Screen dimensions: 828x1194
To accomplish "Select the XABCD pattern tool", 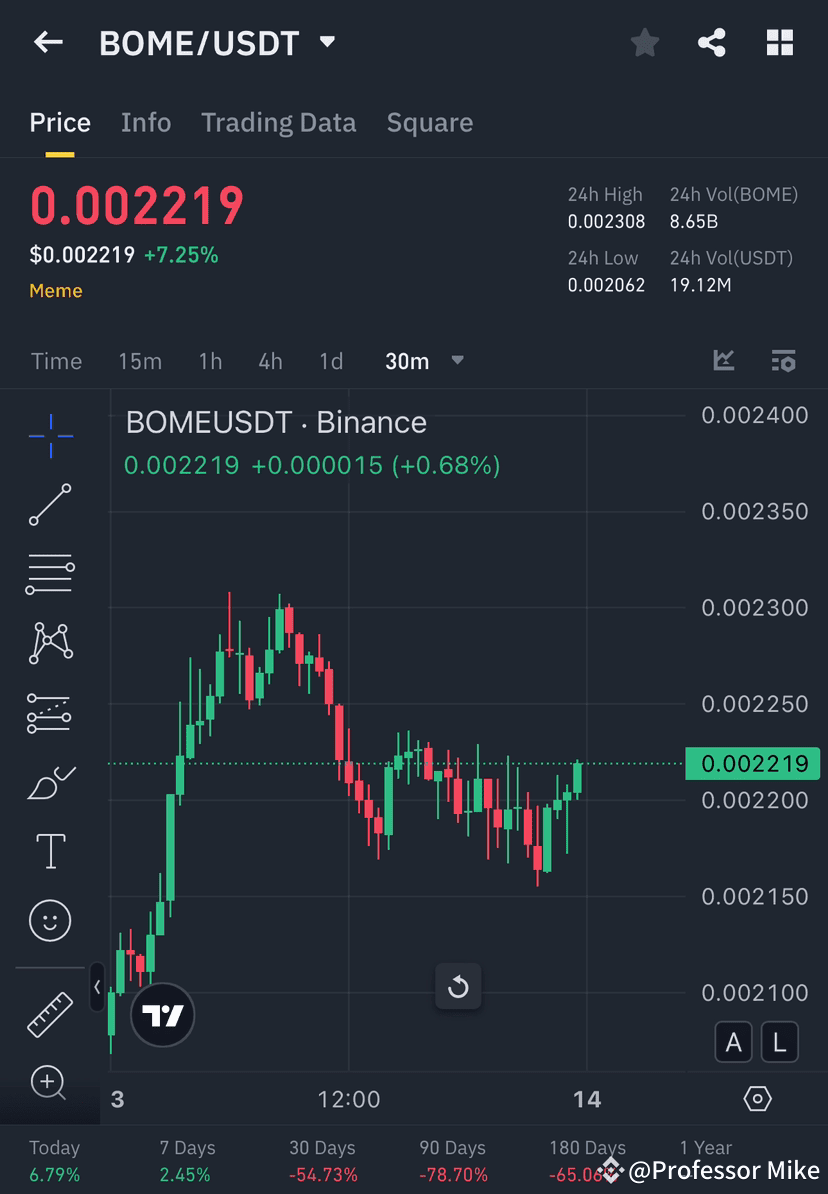I will pyautogui.click(x=50, y=643).
